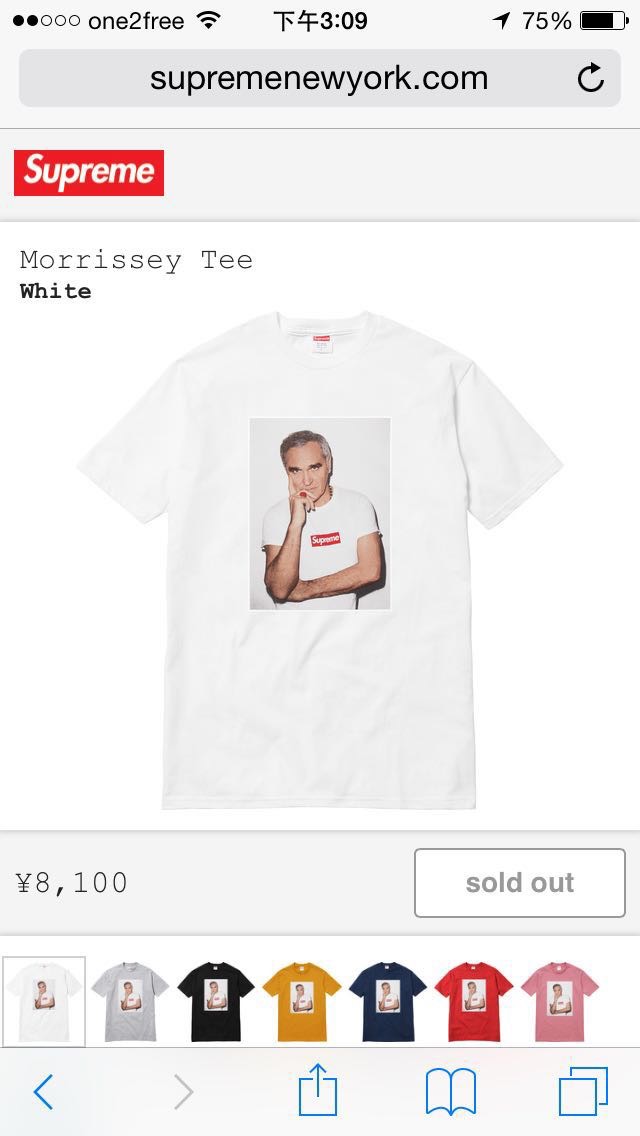Choose the mustard yellow tee thumbnail
The height and width of the screenshot is (1136, 640).
pyautogui.click(x=302, y=1001)
